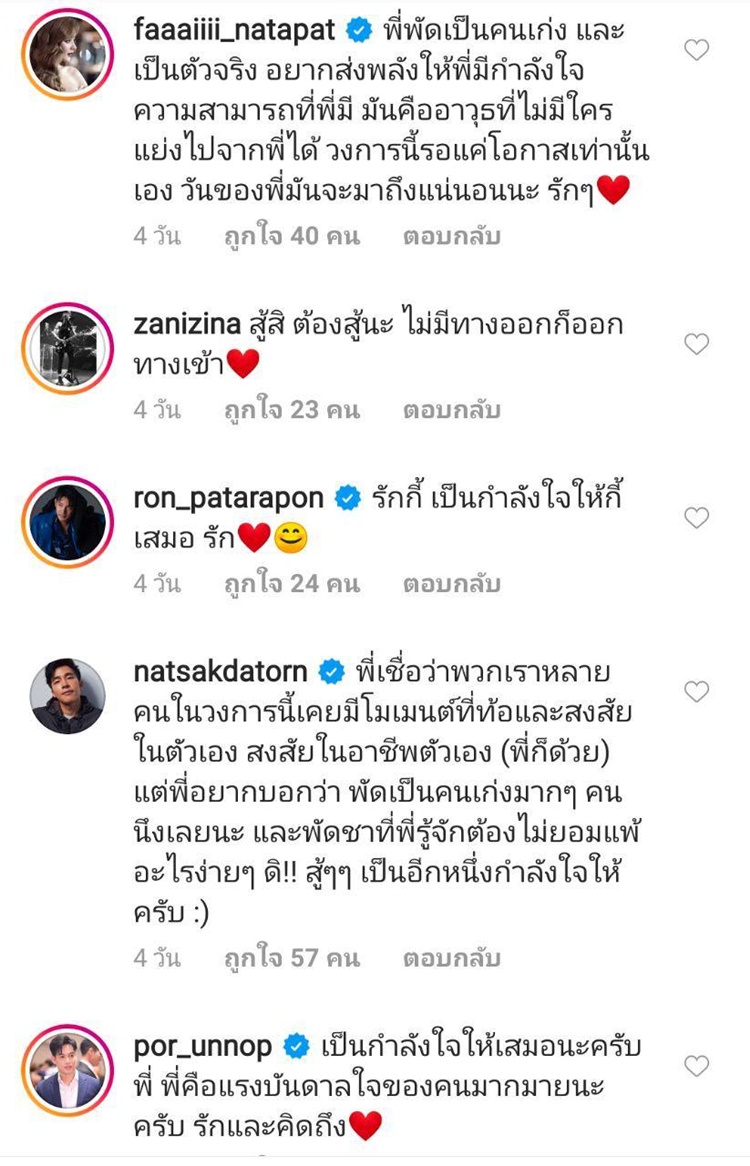Like the comment by faaaiiii_natapat
750x1166 pixels.
pos(695,50)
